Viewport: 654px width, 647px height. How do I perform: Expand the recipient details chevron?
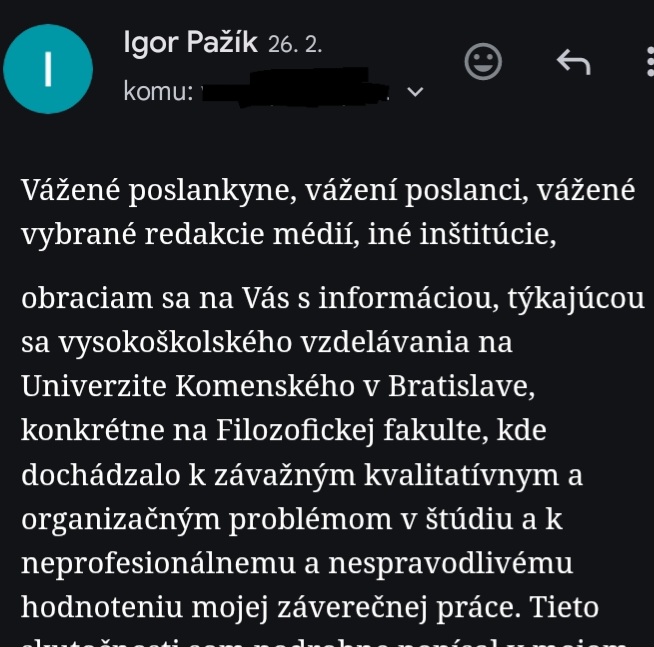416,93
